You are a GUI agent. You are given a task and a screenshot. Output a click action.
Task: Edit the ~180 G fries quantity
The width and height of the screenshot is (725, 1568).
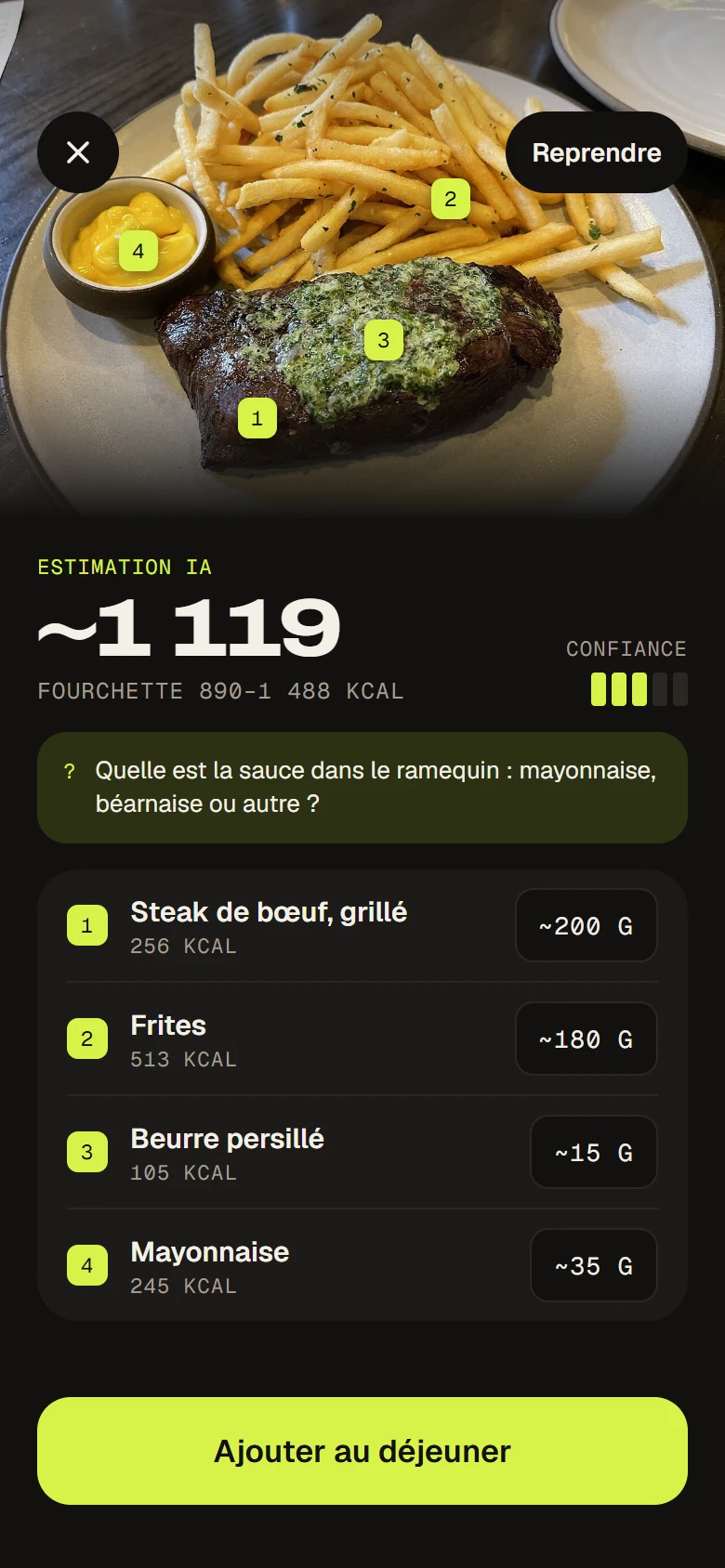(587, 1039)
